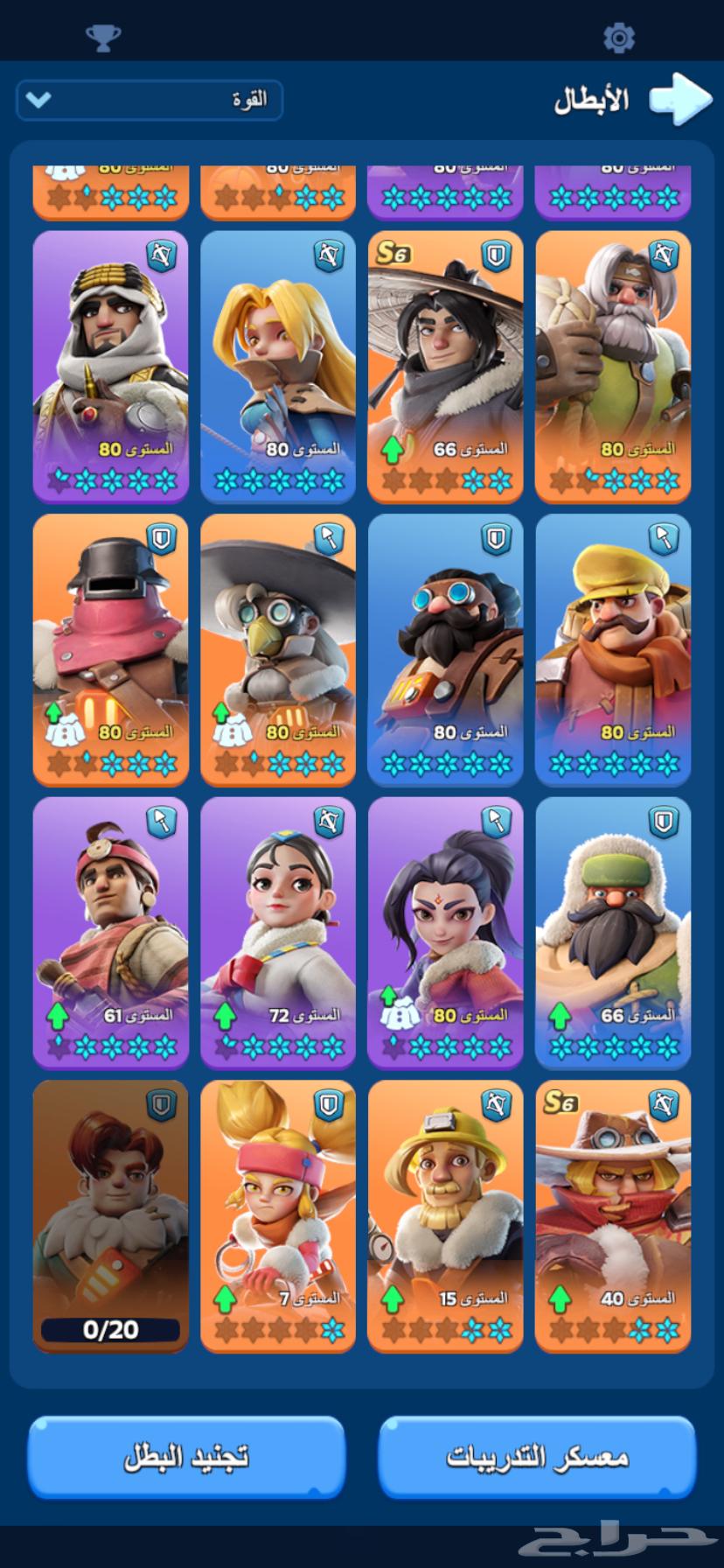724x1568 pixels.
Task: Select the level 15 miner-helmet hero
Action: pos(445,1215)
